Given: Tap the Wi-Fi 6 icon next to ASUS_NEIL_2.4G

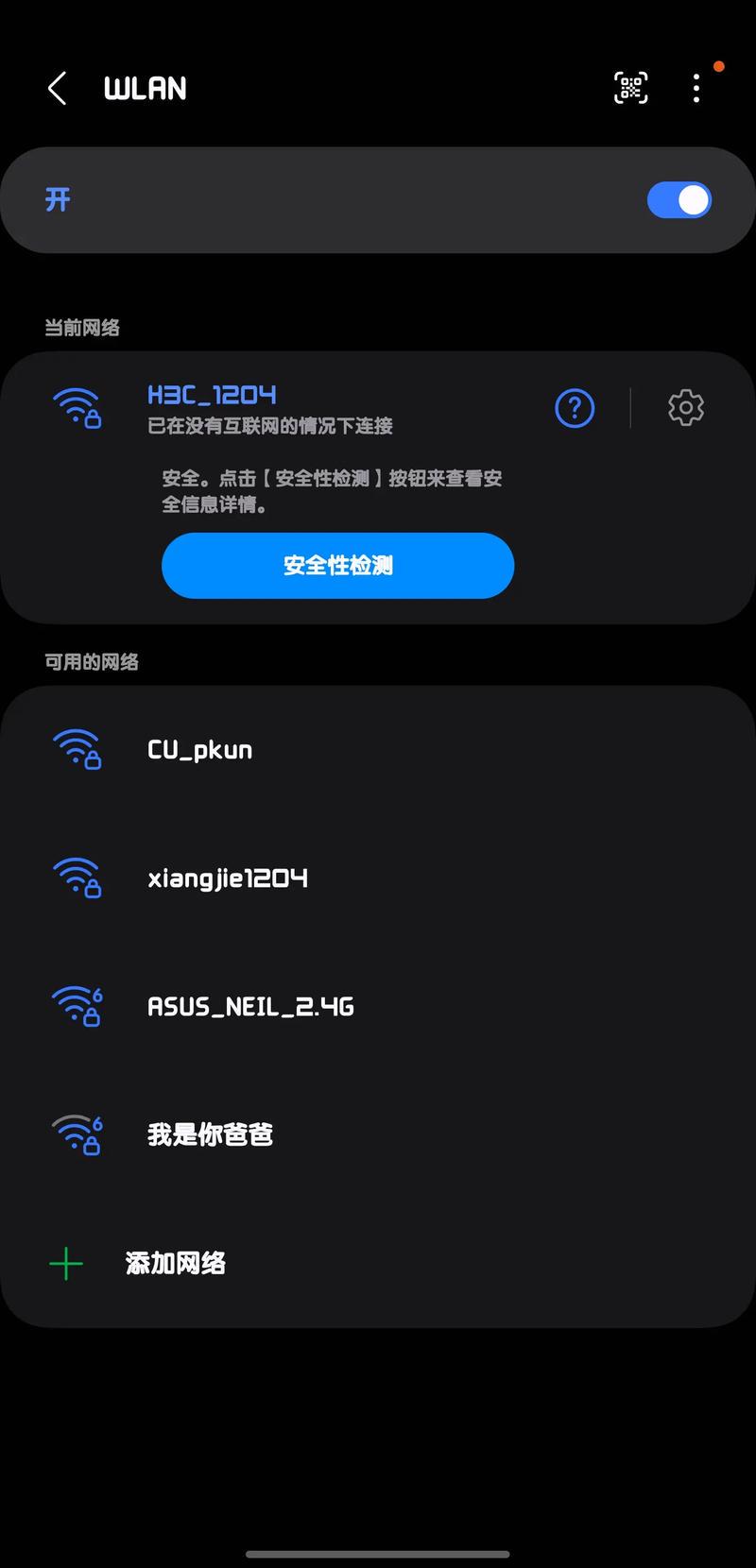Looking at the screenshot, I should click(x=77, y=1005).
